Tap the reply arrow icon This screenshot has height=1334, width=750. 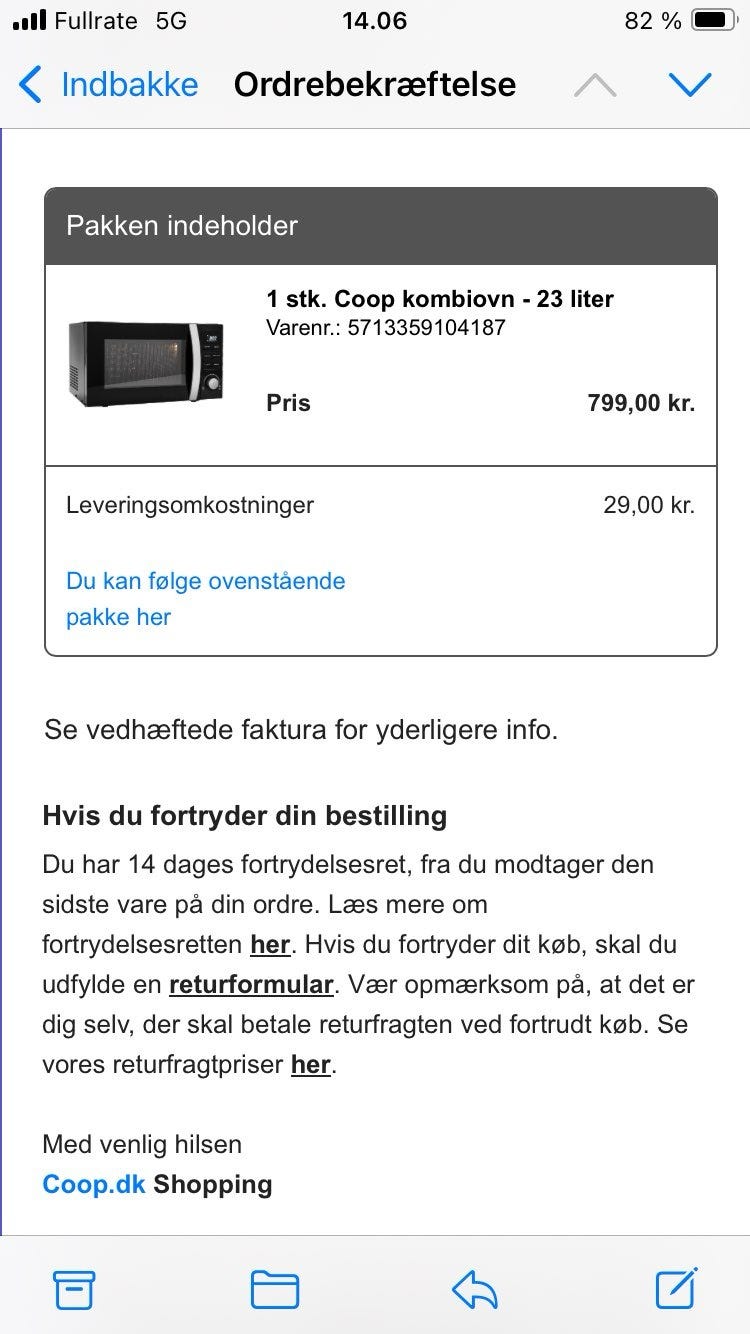click(474, 1289)
